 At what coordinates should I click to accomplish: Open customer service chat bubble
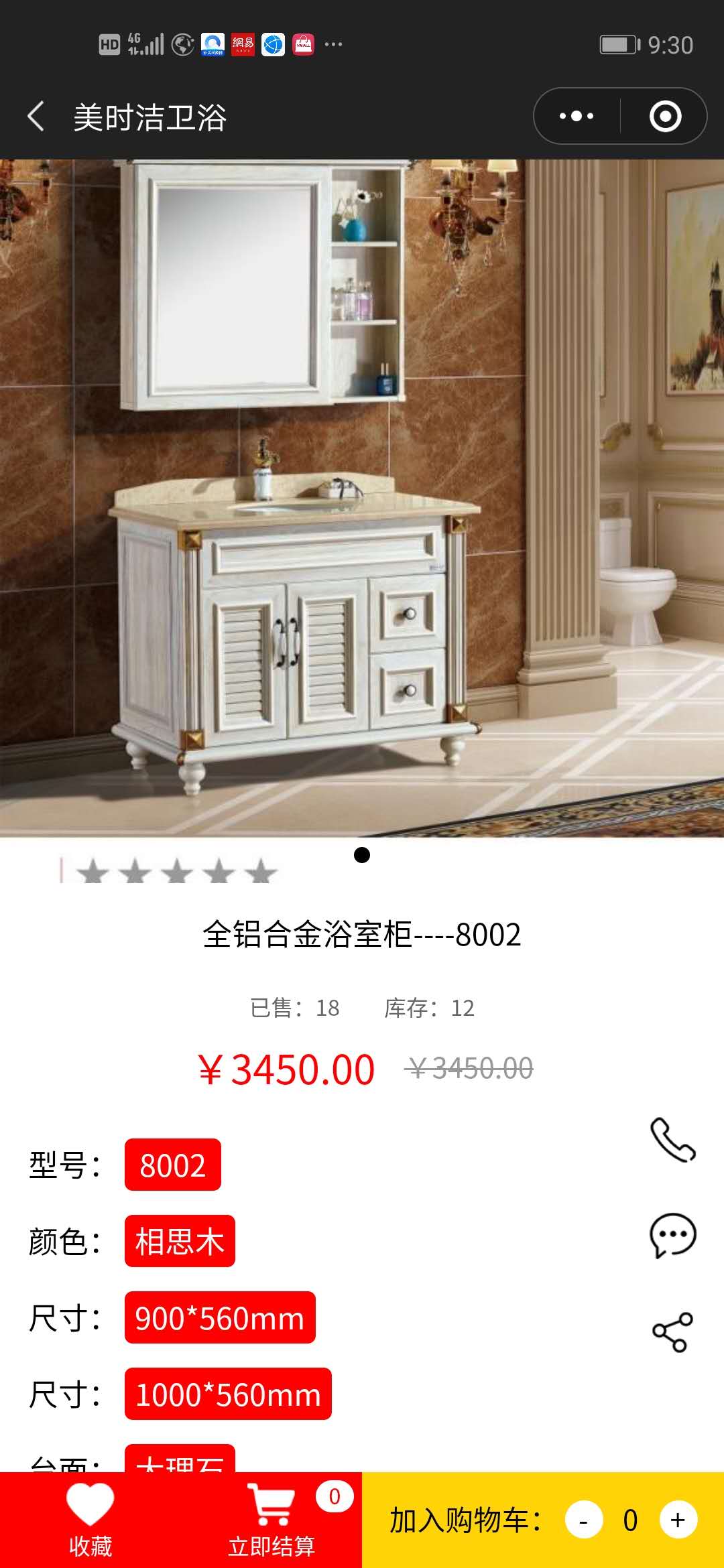click(672, 1236)
